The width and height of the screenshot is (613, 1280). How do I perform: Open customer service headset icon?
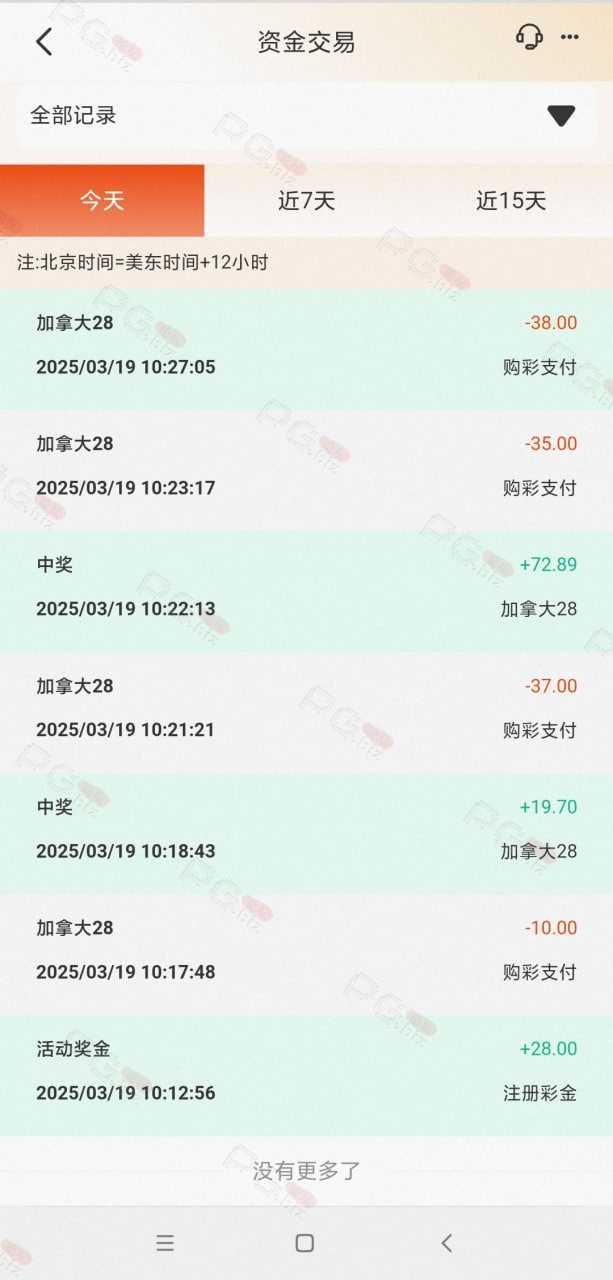529,37
